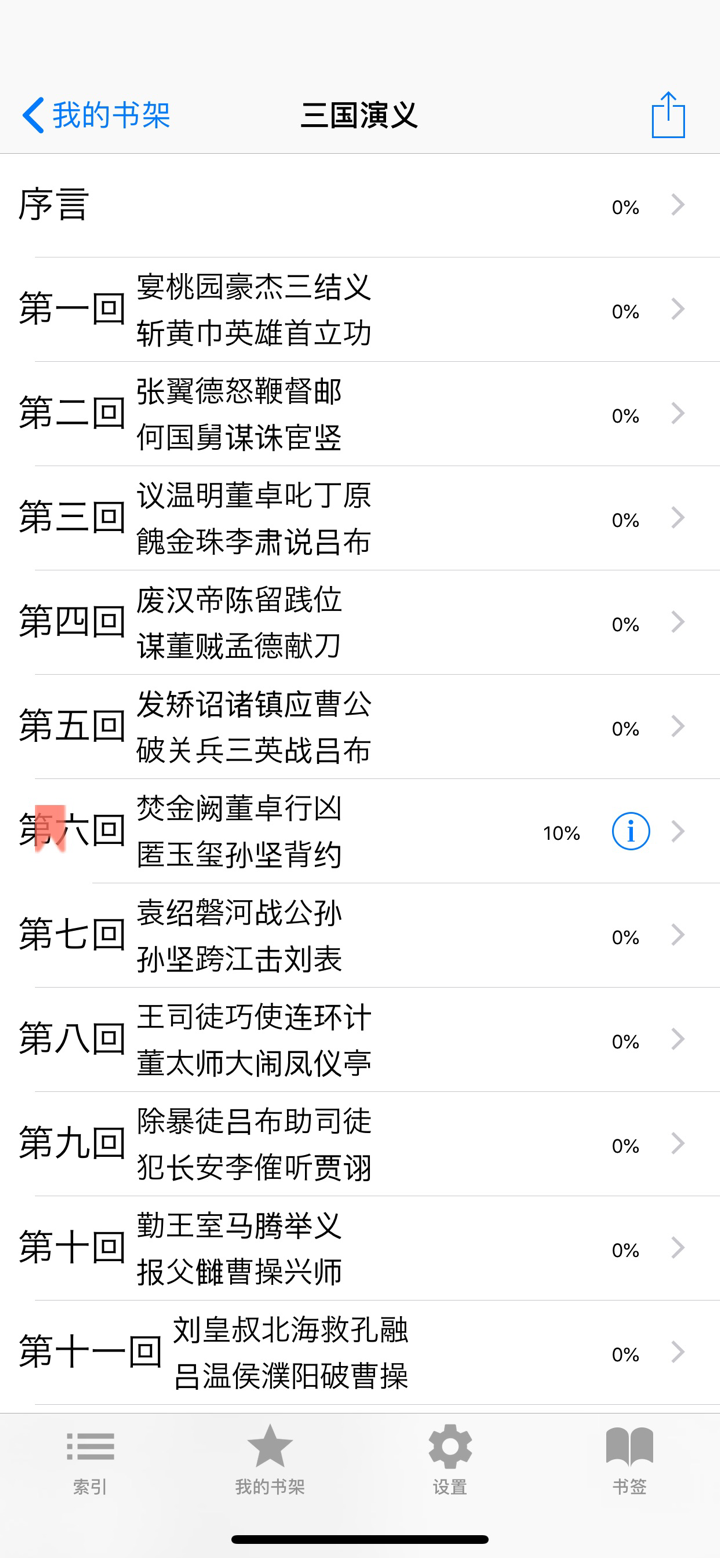The height and width of the screenshot is (1558, 720).
Task: Tap the star icon for 我的书架
Action: pos(269,1445)
